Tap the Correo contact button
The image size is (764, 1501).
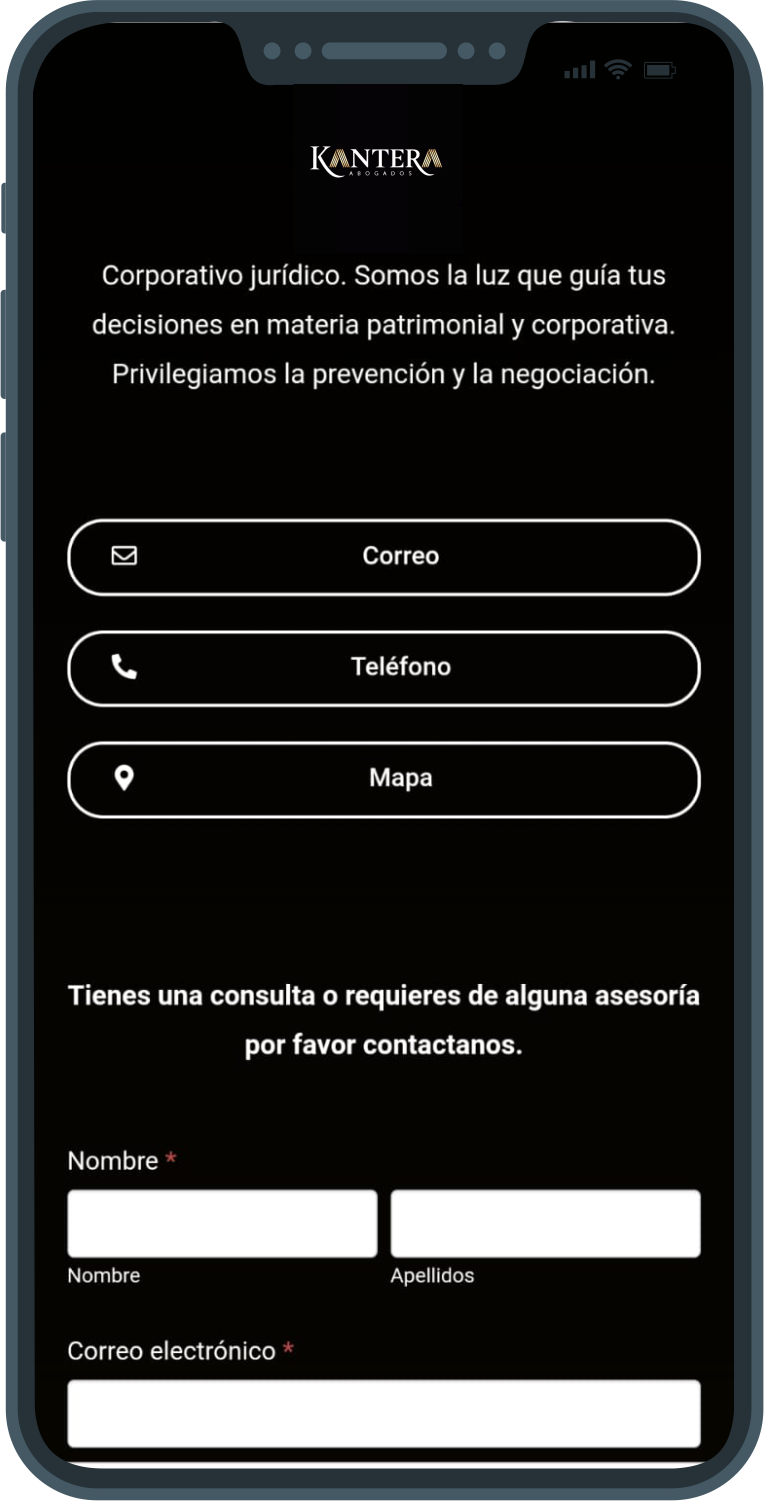pos(383,557)
